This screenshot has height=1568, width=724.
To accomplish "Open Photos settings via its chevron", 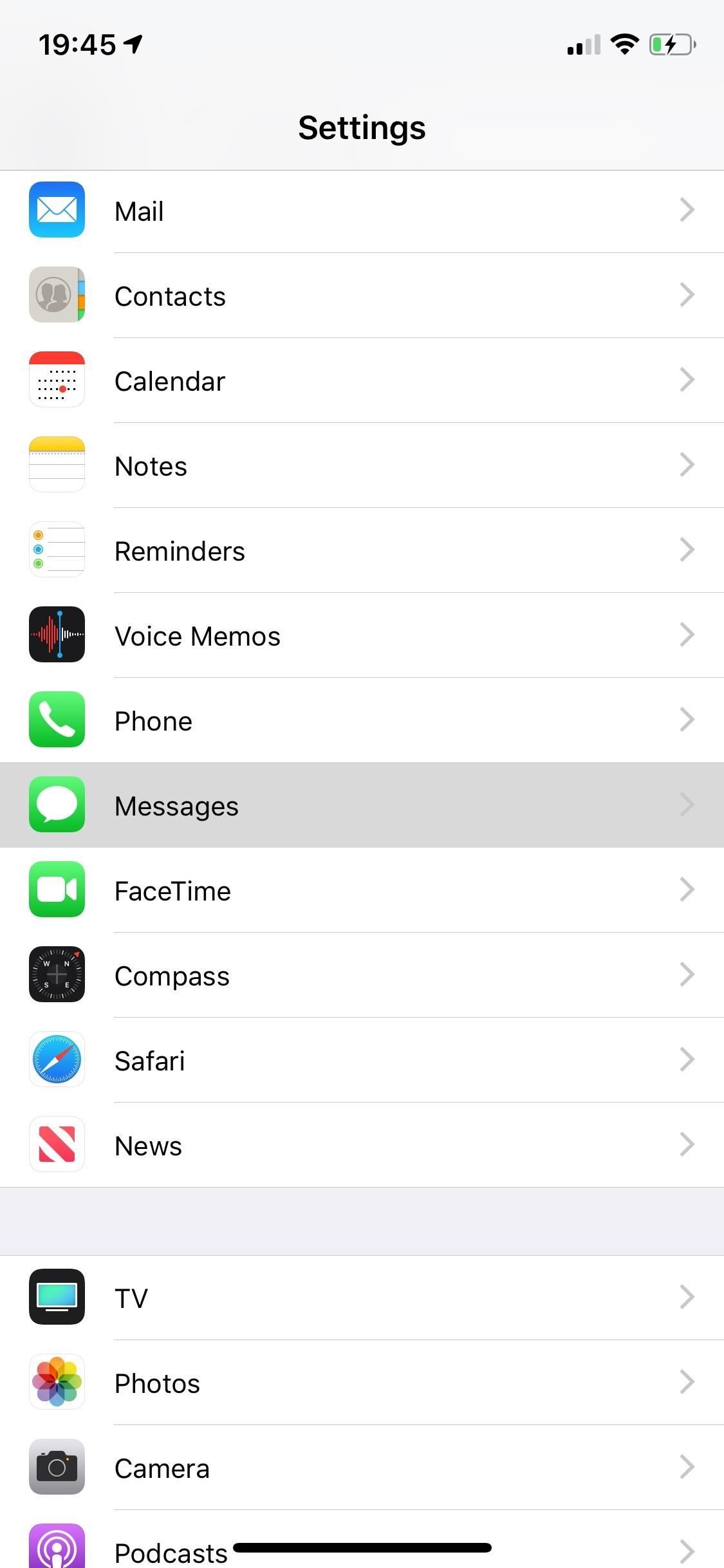I will (686, 1382).
